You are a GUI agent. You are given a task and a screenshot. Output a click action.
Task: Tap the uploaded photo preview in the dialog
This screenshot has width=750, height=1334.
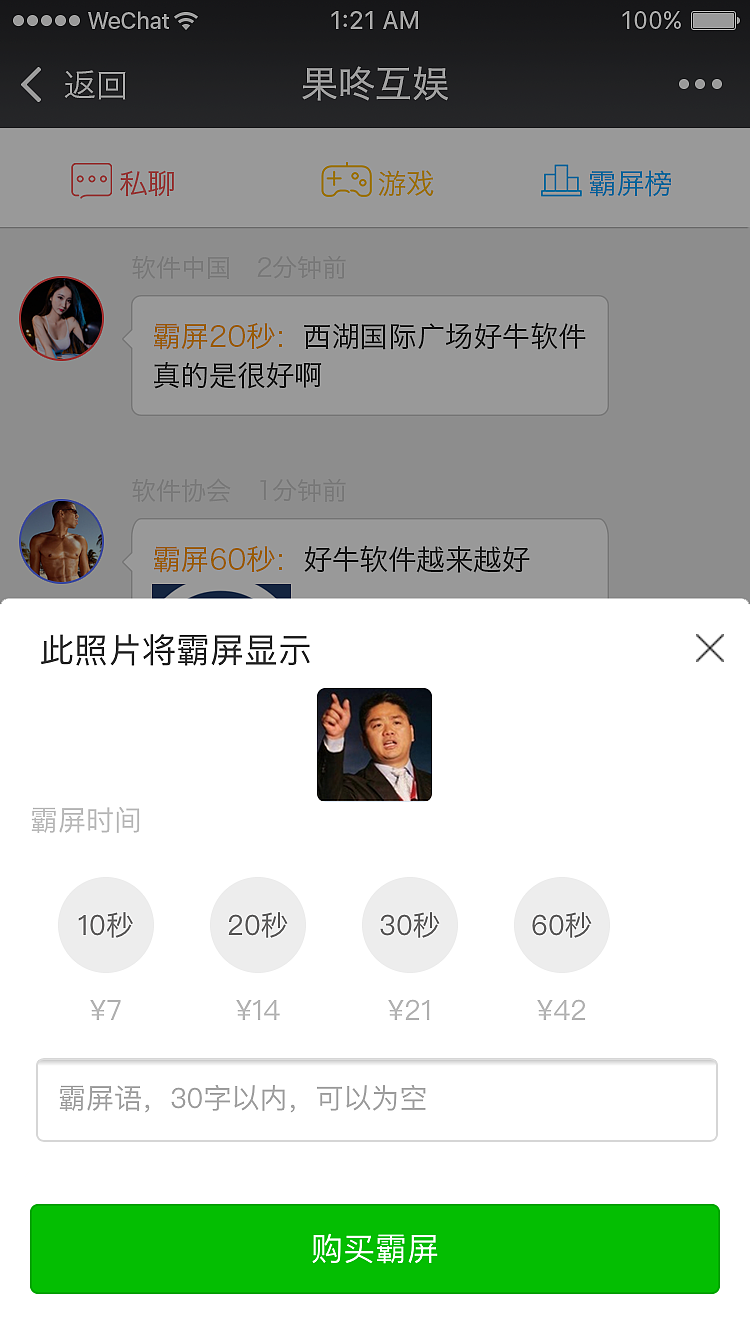[x=374, y=744]
